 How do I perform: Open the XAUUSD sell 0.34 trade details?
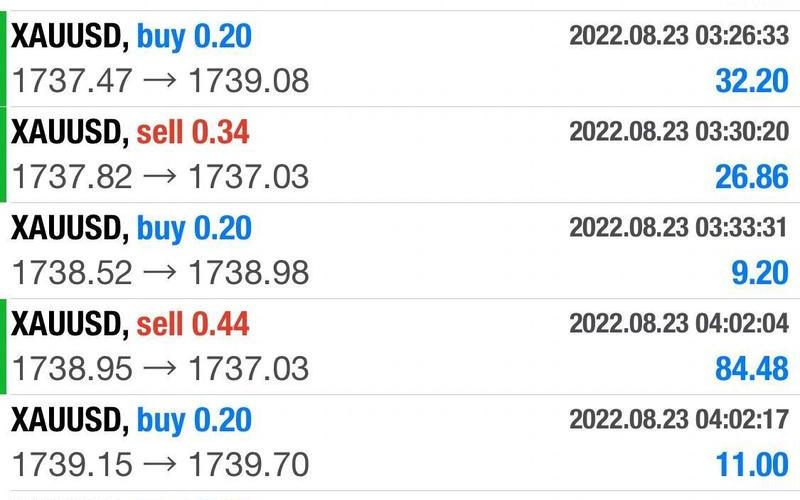(x=400, y=155)
